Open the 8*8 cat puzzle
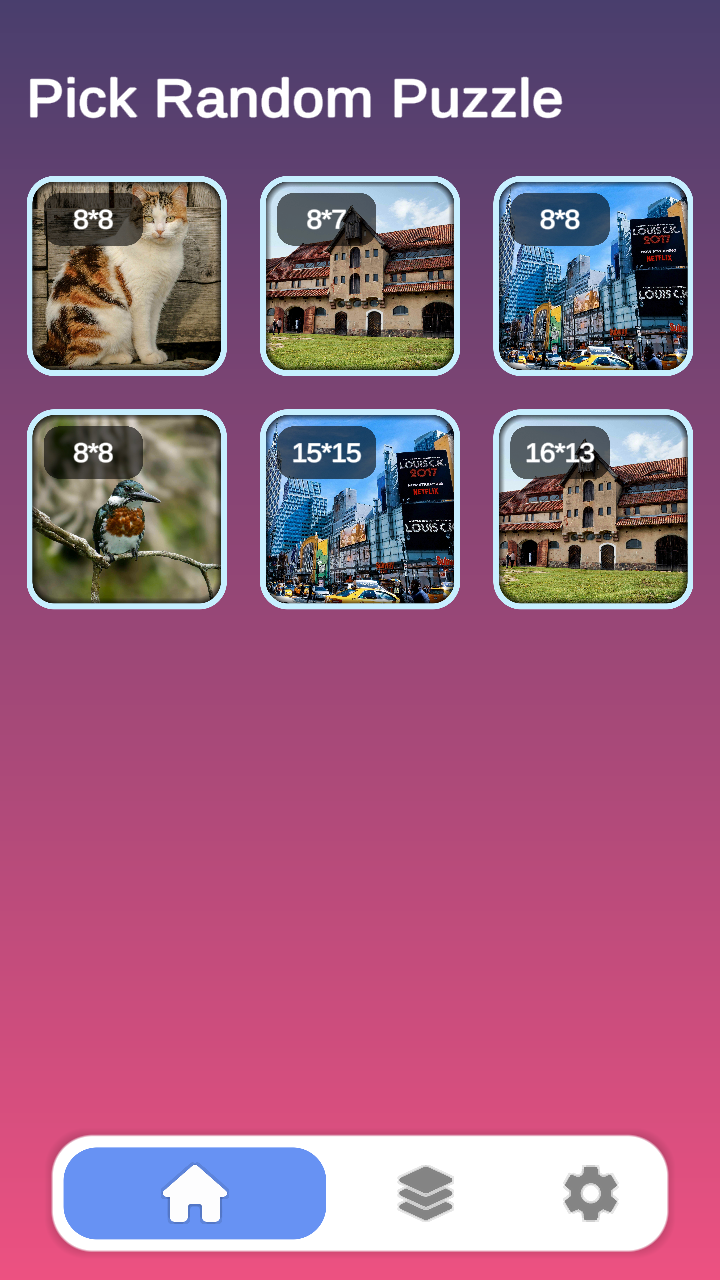The height and width of the screenshot is (1280, 720). (x=127, y=277)
